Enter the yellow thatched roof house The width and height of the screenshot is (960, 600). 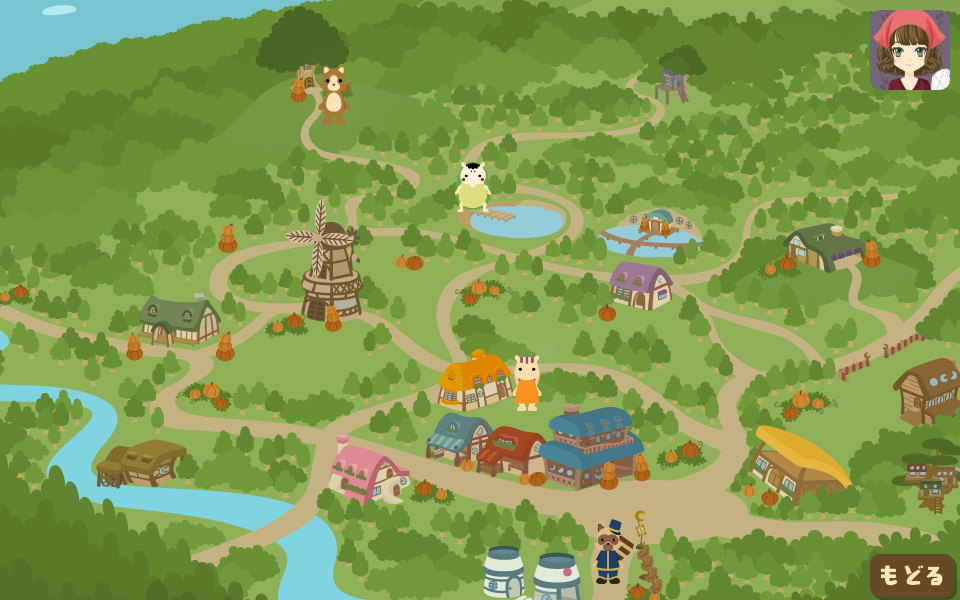[x=472, y=381]
